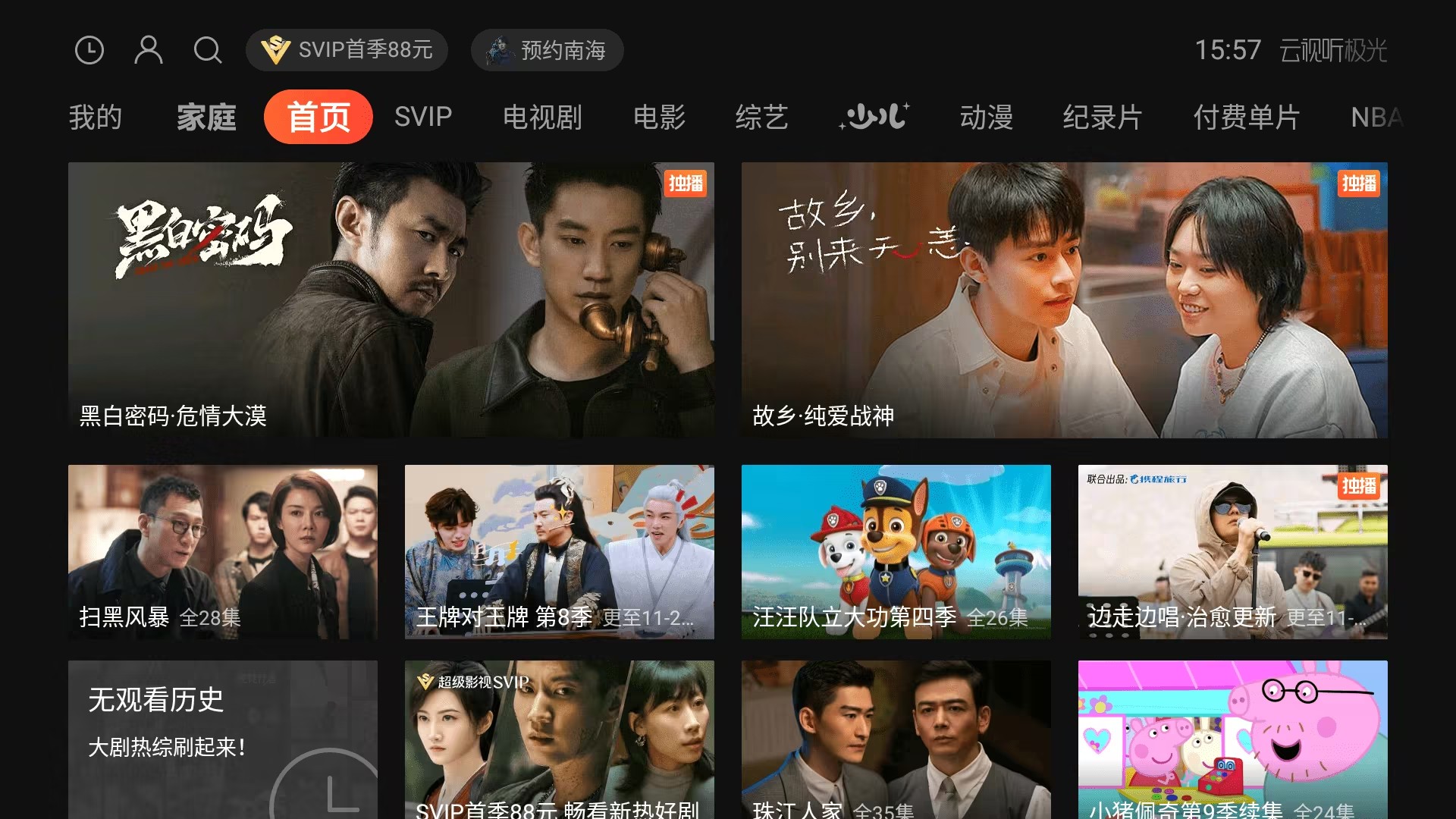Switch to the 我的 tab
This screenshot has width=1456, height=819.
[96, 118]
